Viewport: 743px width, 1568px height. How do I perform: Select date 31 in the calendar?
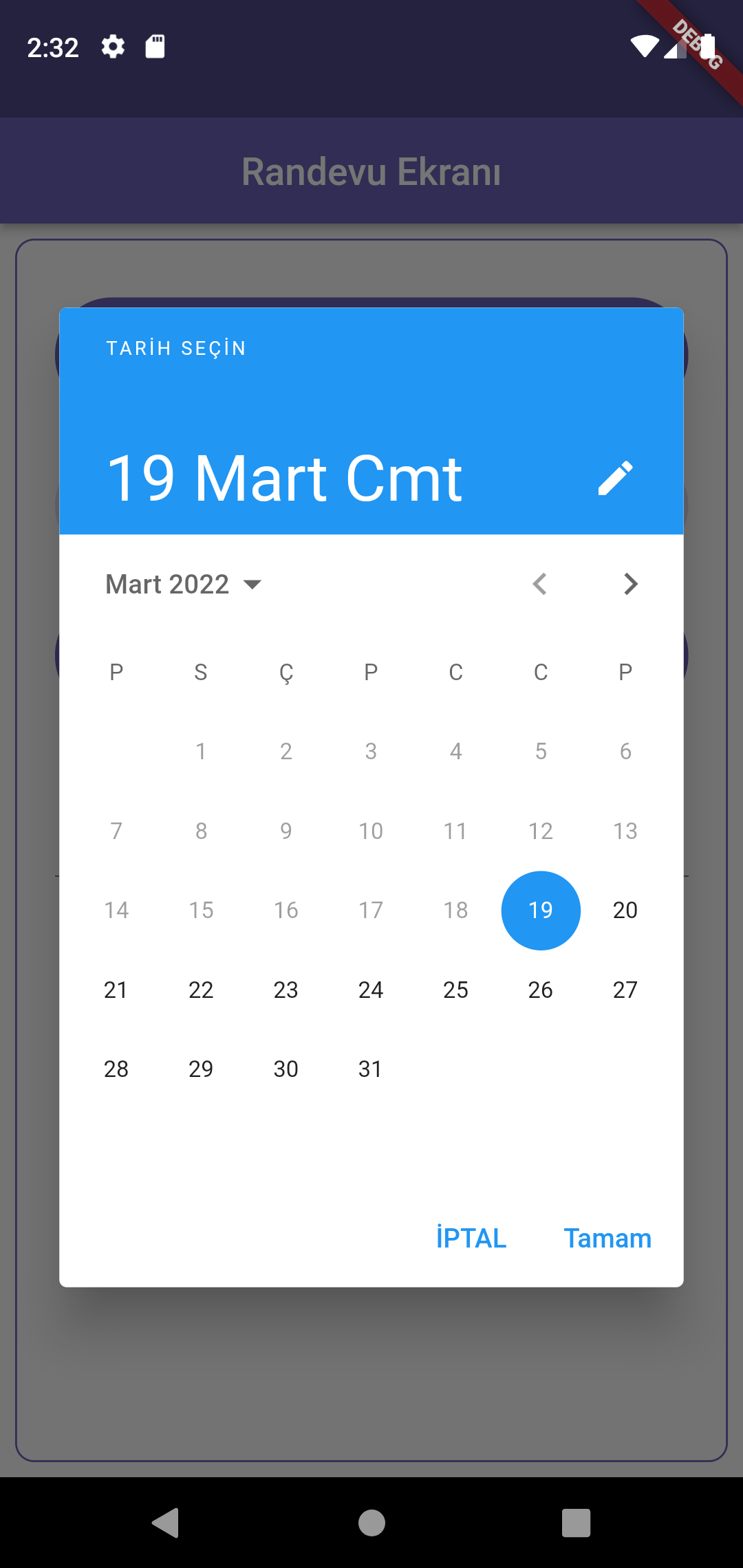370,1069
